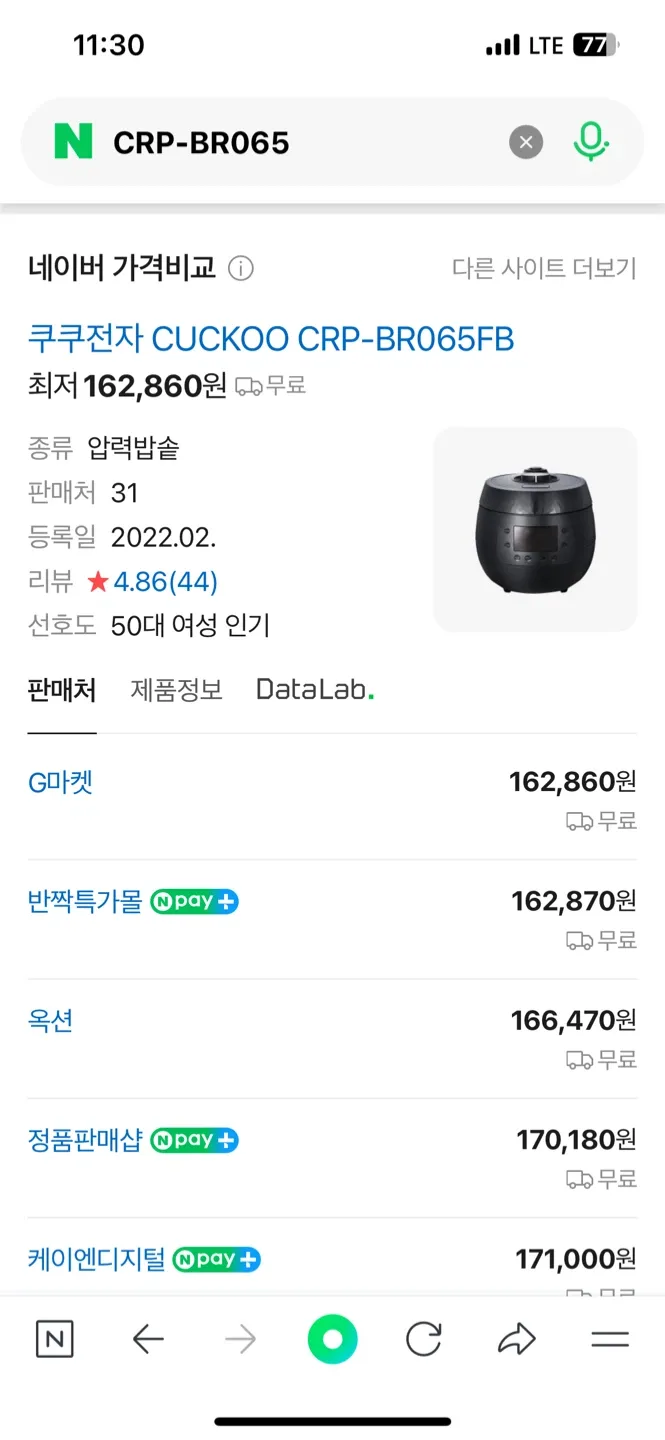Switch to the DataLab tab
The height and width of the screenshot is (1440, 665).
click(x=315, y=690)
